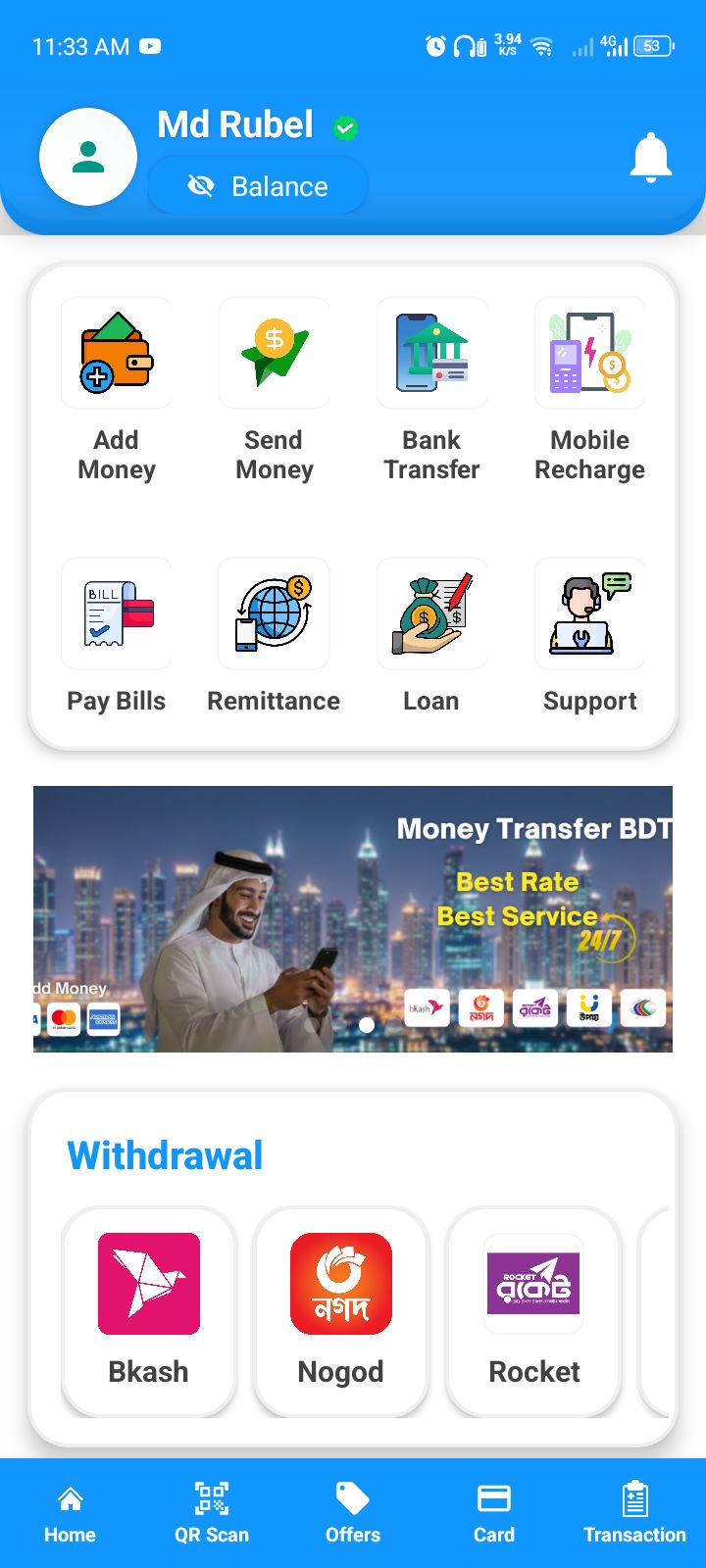Open the Money Transfer BDT banner
The width and height of the screenshot is (706, 1568).
tap(353, 918)
